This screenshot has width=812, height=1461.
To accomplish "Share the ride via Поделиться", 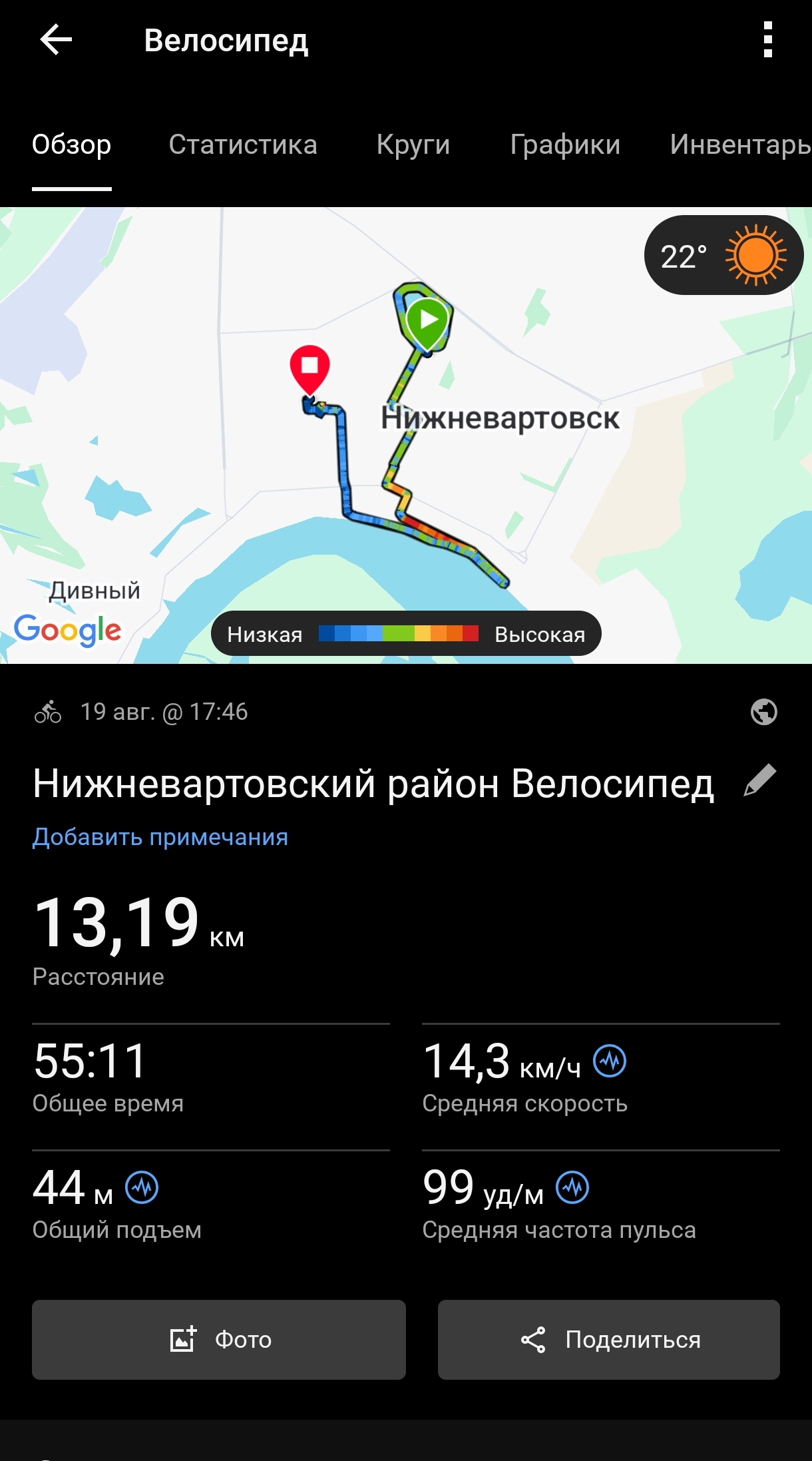I will pyautogui.click(x=609, y=1339).
